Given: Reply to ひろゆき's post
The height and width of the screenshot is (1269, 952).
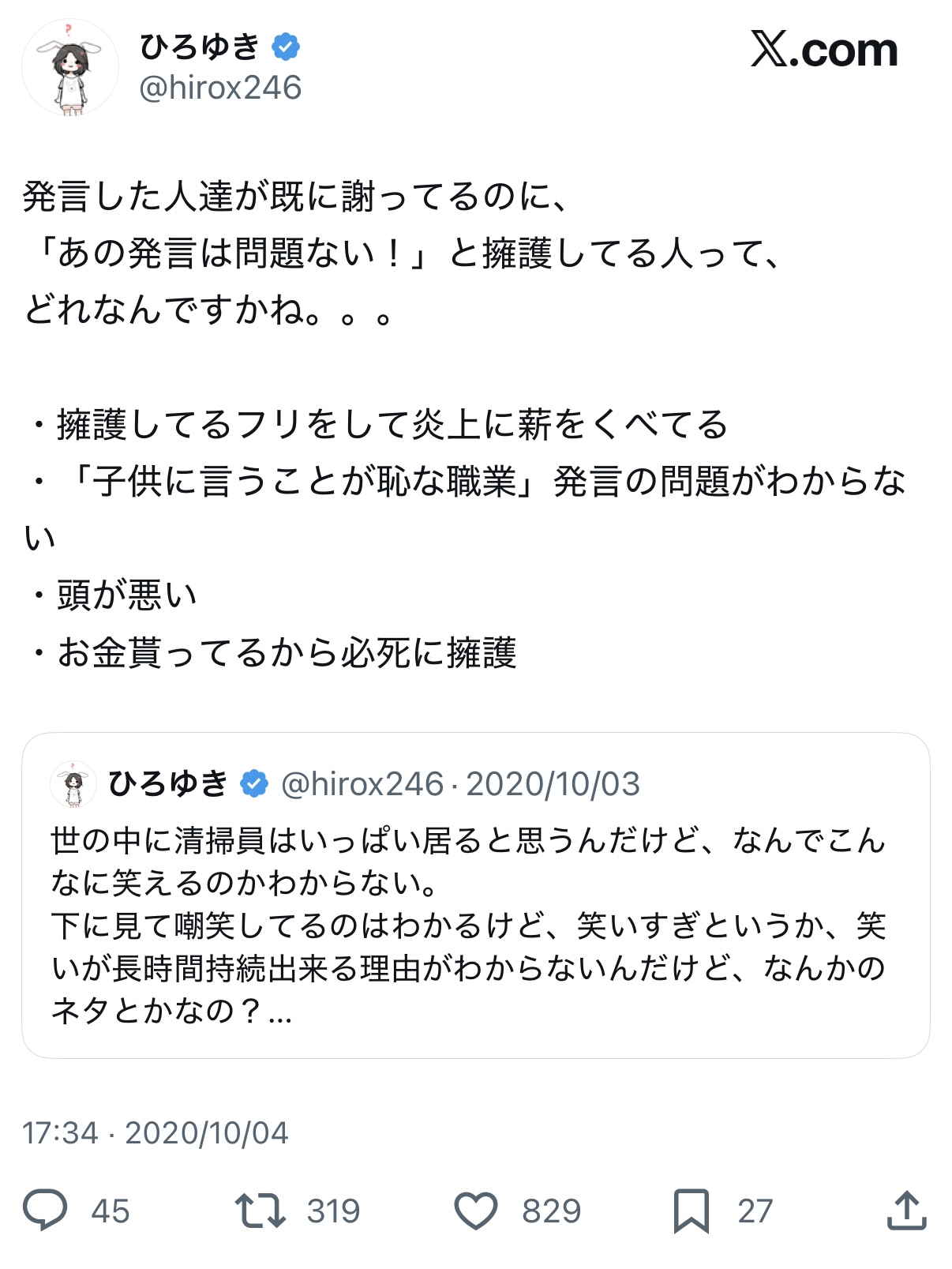Looking at the screenshot, I should click(x=46, y=1211).
